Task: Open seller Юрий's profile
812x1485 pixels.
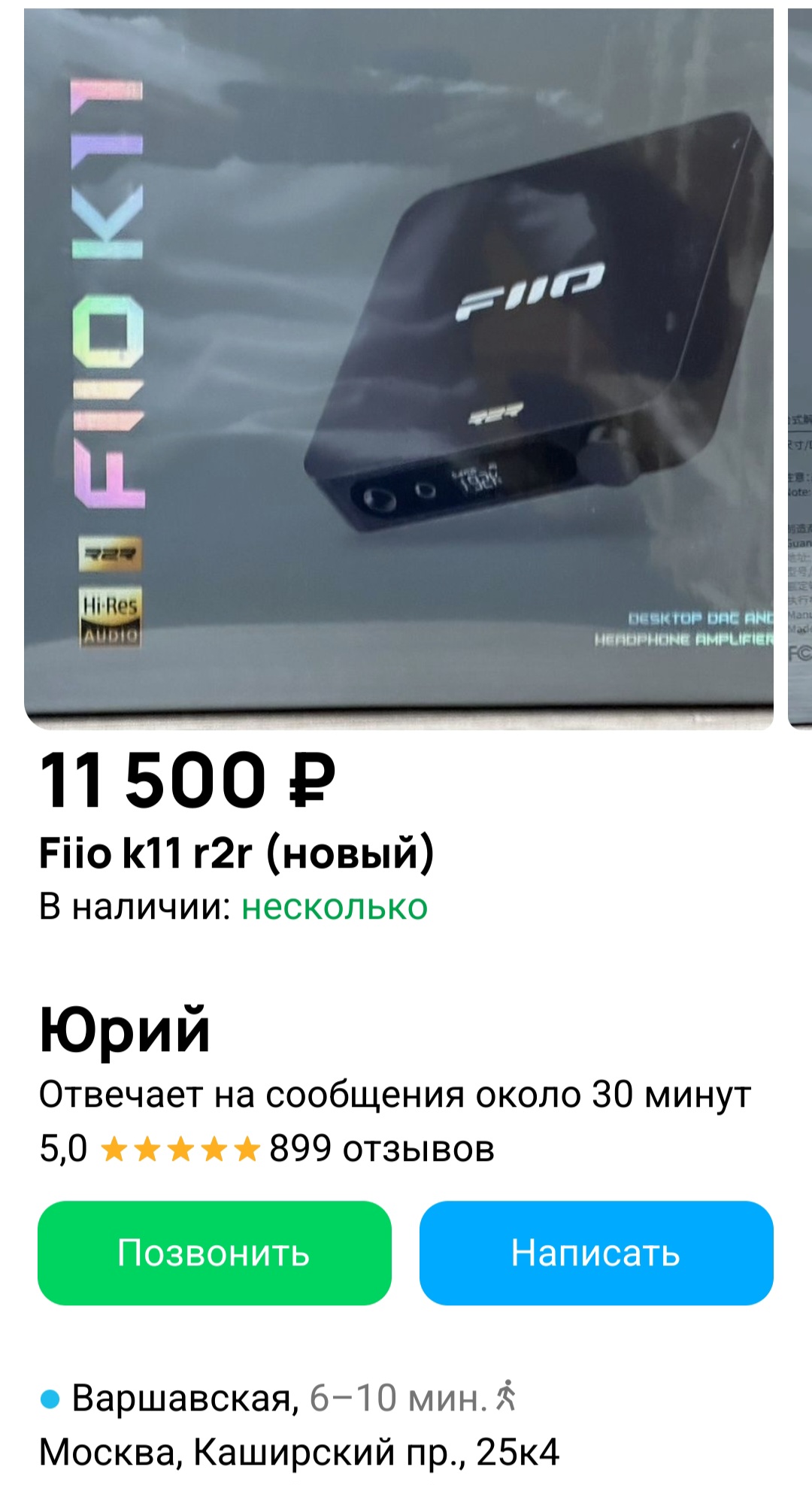Action: [x=125, y=1030]
